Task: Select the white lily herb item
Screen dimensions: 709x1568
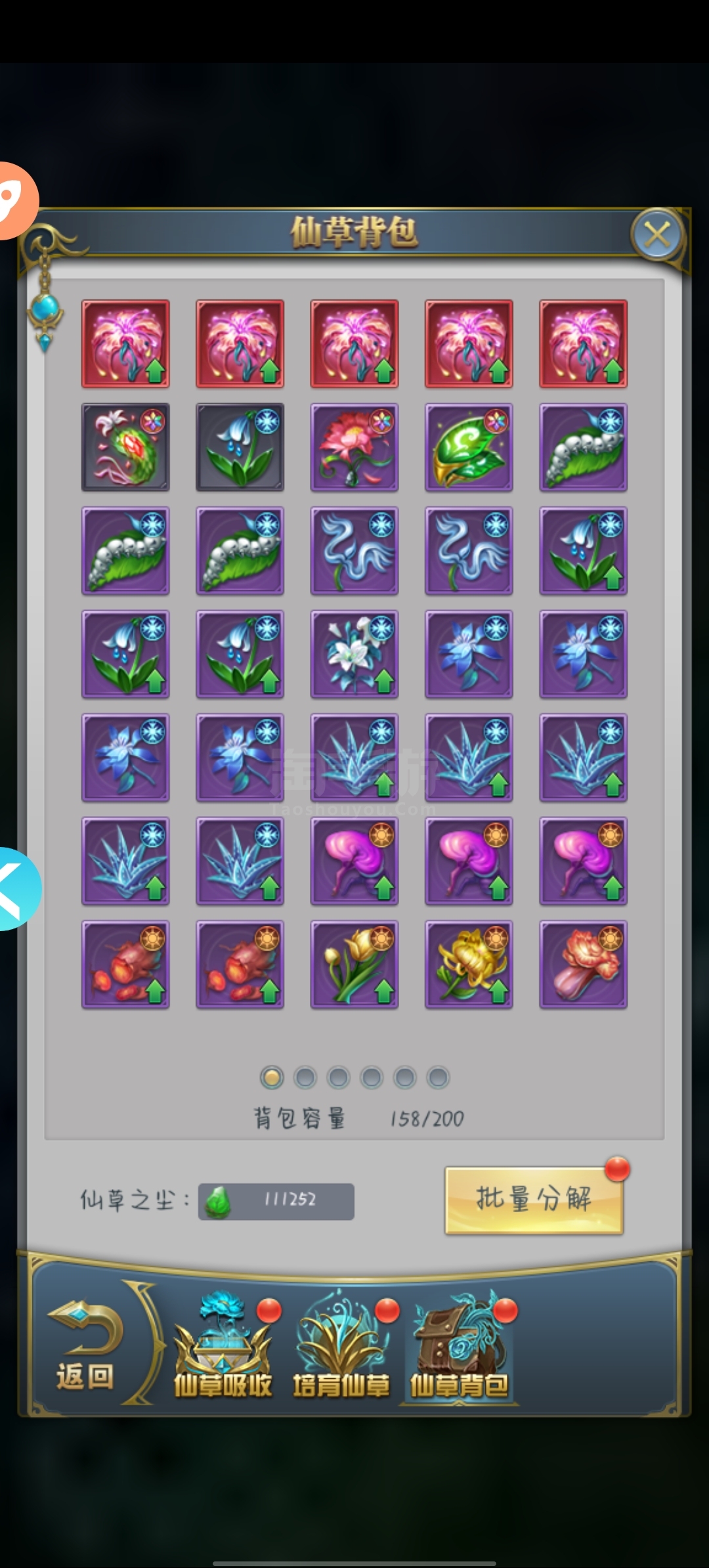Action: [354, 654]
